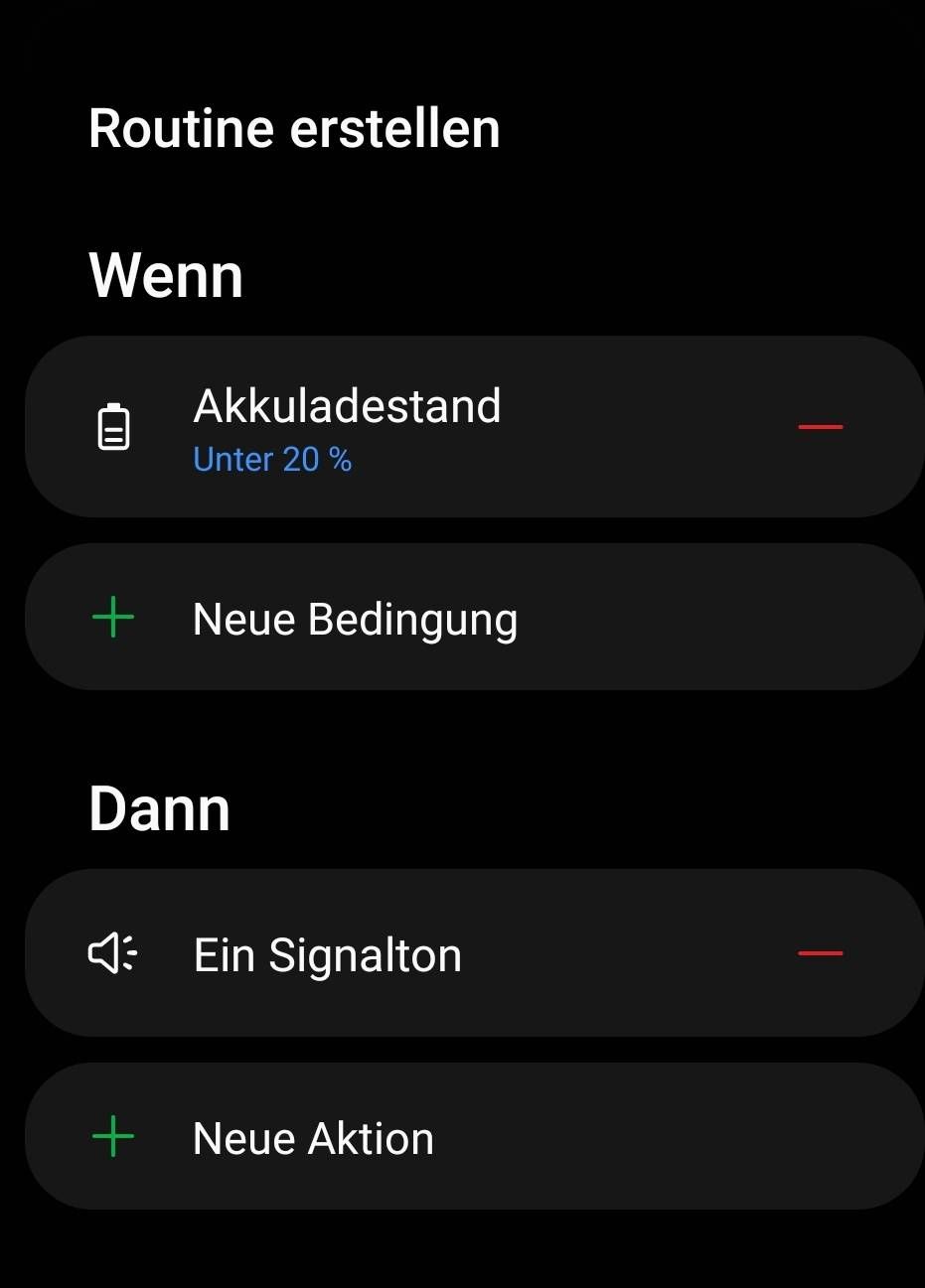The image size is (925, 1288).
Task: Delete the Ein Signalton action
Action: 820,953
